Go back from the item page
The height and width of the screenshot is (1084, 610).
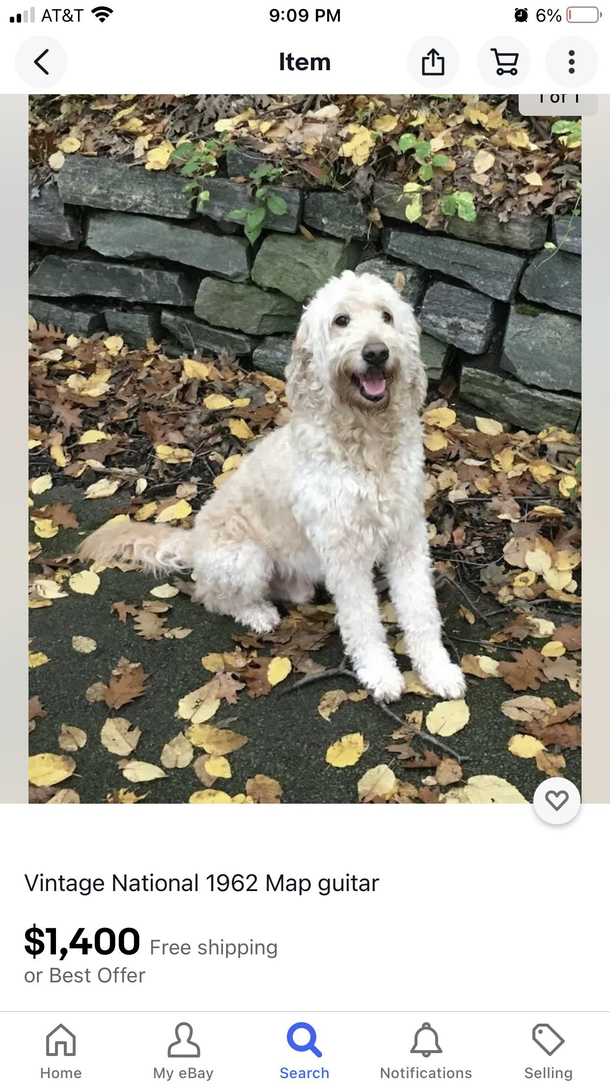coord(41,62)
